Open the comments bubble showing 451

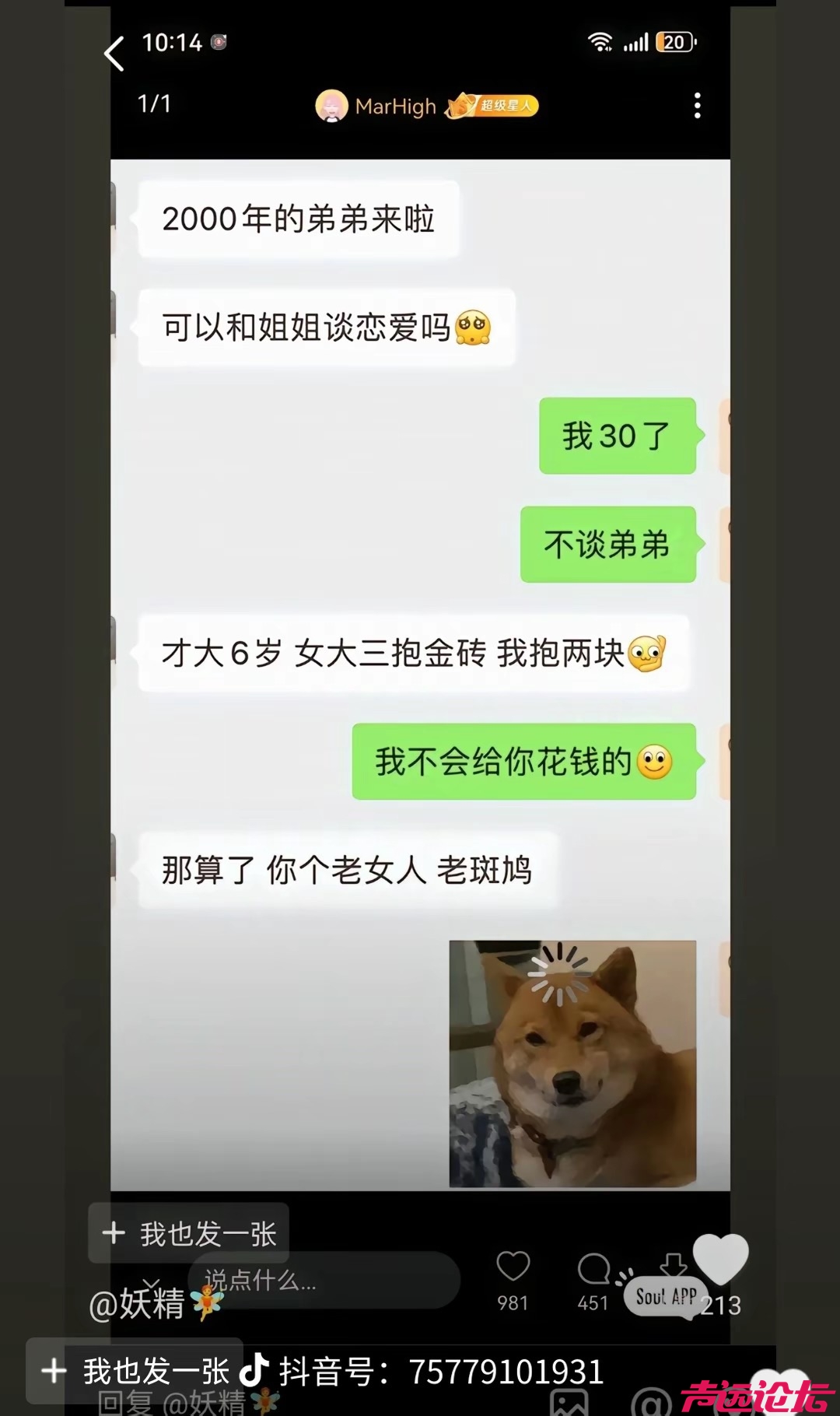pyautogui.click(x=593, y=1269)
